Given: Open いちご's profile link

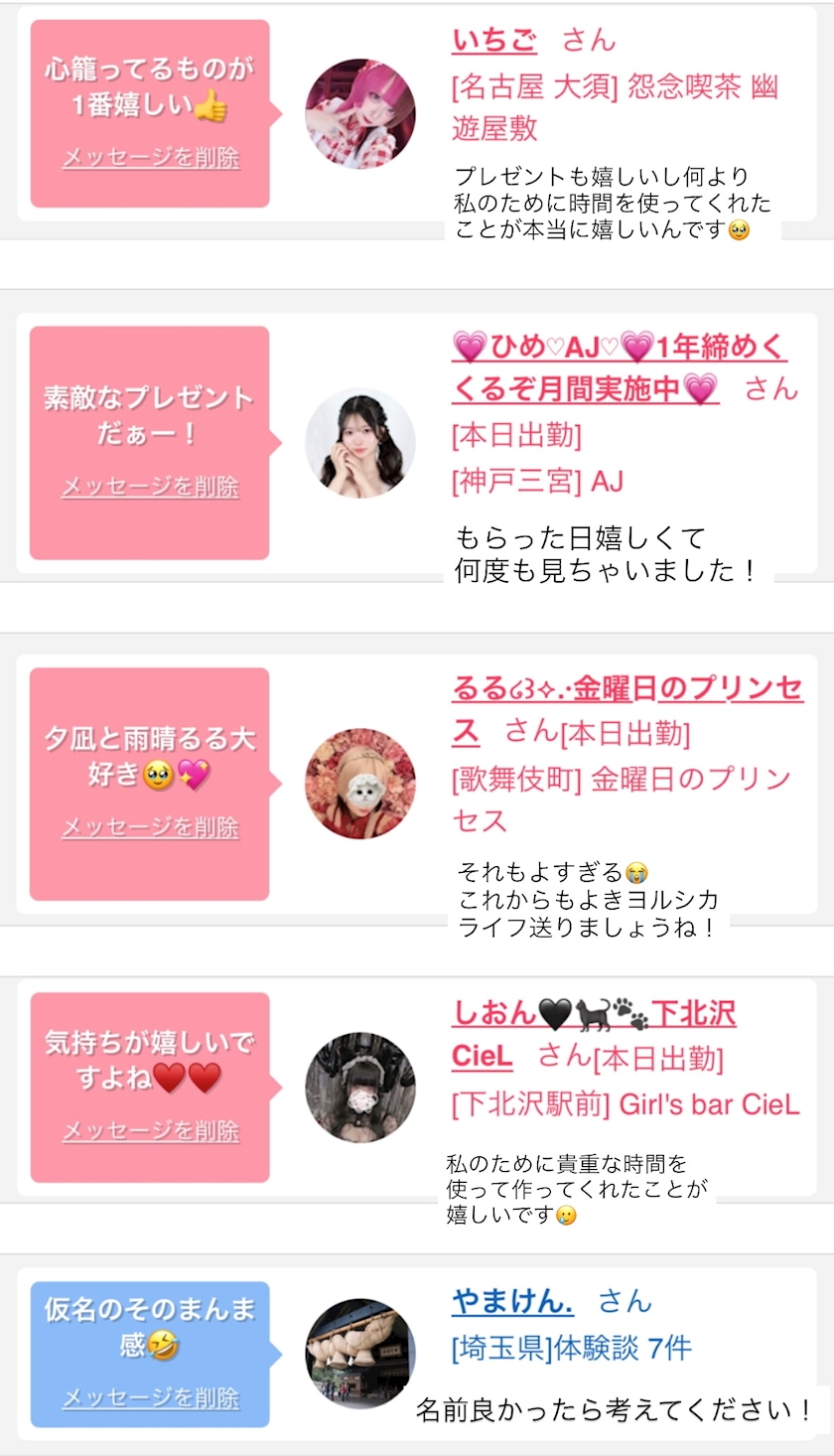Looking at the screenshot, I should pos(494,40).
